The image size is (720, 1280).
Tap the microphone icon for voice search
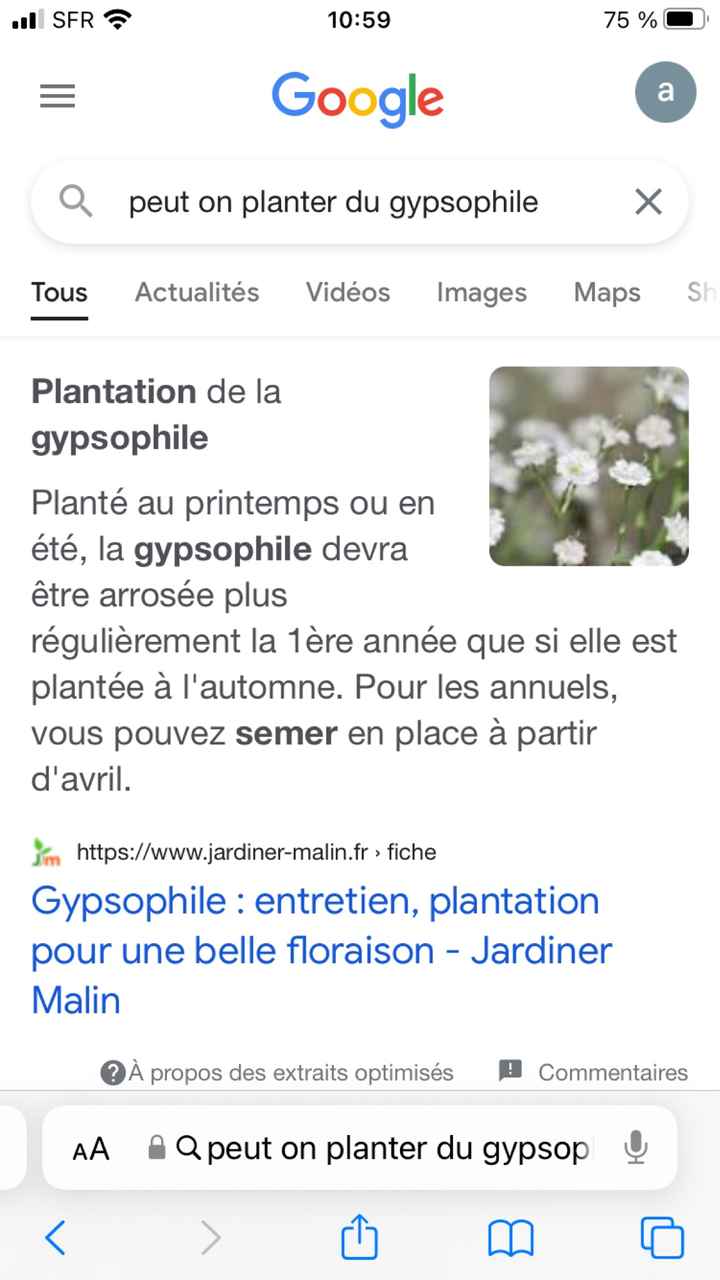pyautogui.click(x=637, y=1148)
